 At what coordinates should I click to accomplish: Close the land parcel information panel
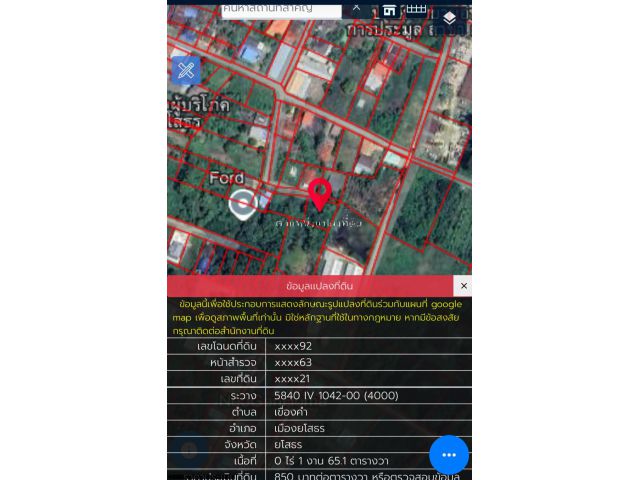point(463,286)
